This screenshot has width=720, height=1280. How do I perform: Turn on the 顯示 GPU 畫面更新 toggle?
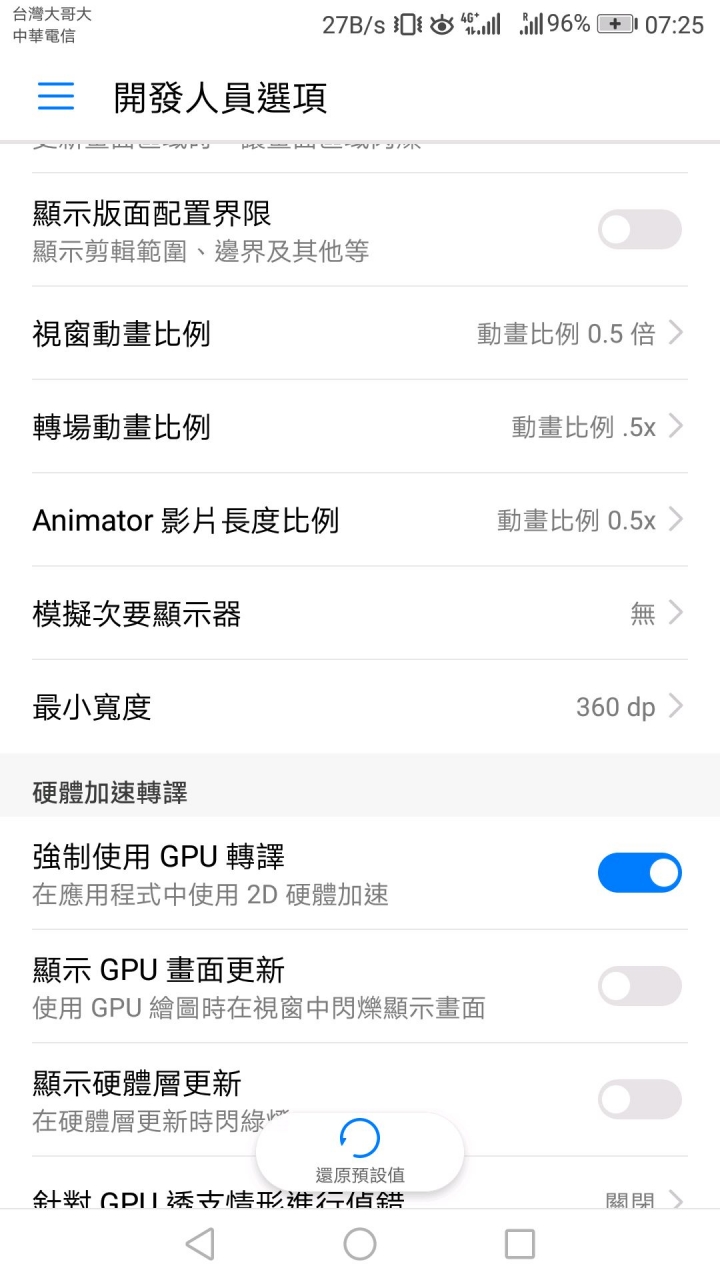tap(639, 986)
